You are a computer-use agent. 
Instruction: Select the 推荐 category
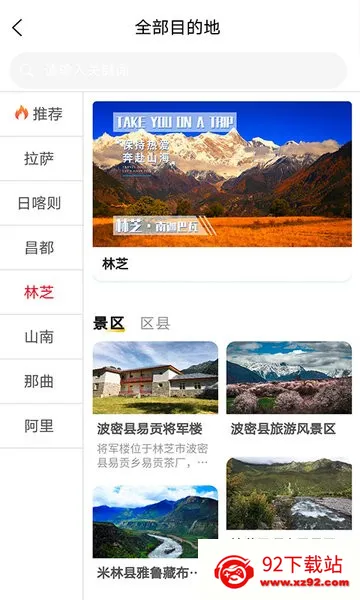[x=41, y=114]
